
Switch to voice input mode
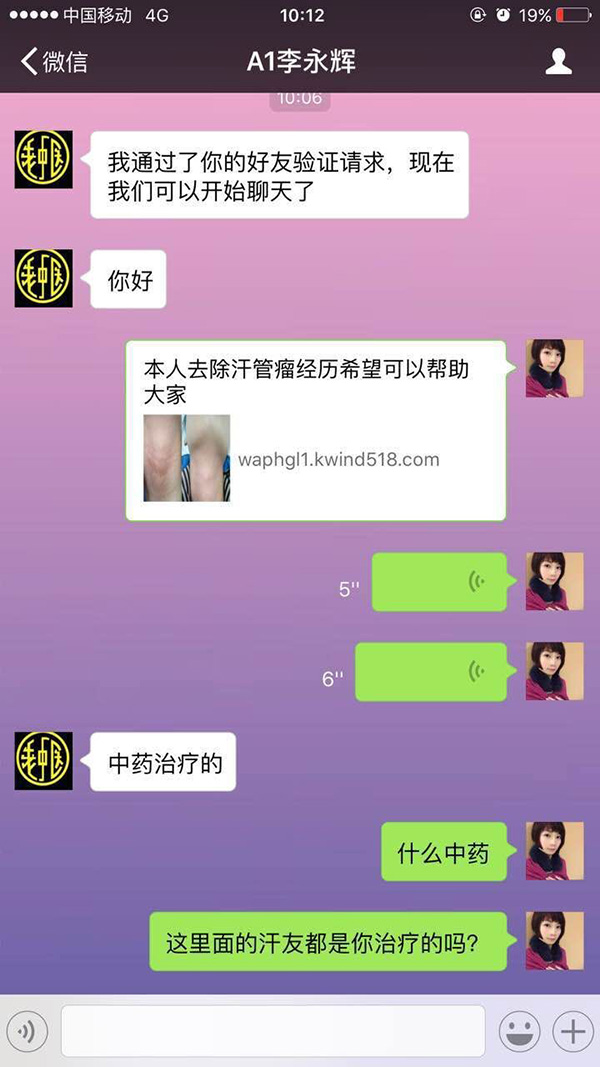click(x=27, y=1032)
